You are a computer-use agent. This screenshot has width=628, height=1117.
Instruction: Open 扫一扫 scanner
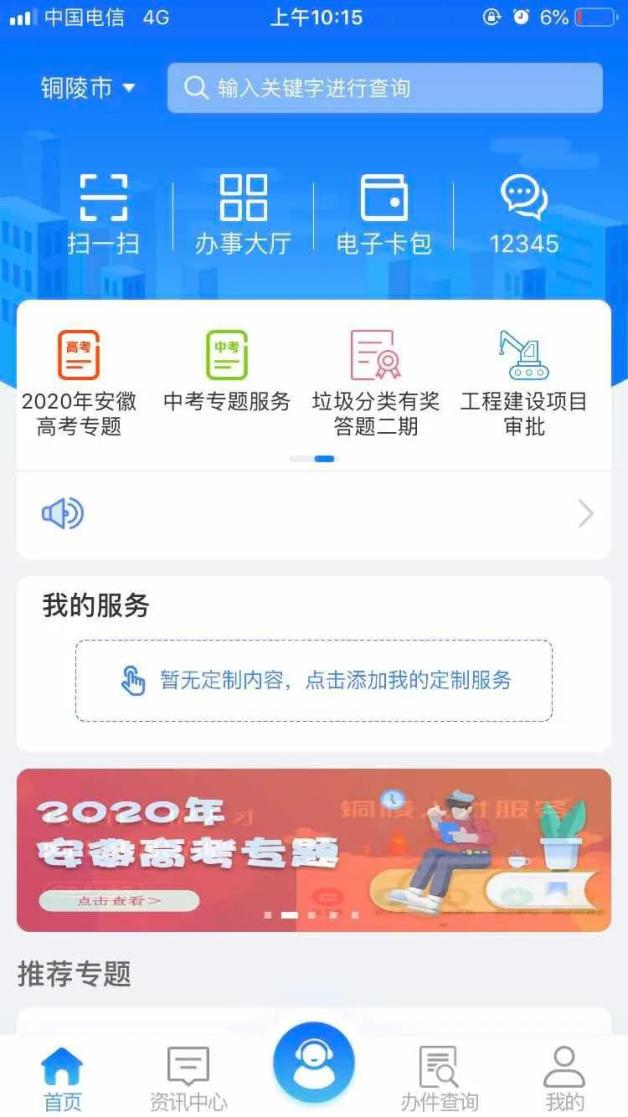tap(103, 213)
